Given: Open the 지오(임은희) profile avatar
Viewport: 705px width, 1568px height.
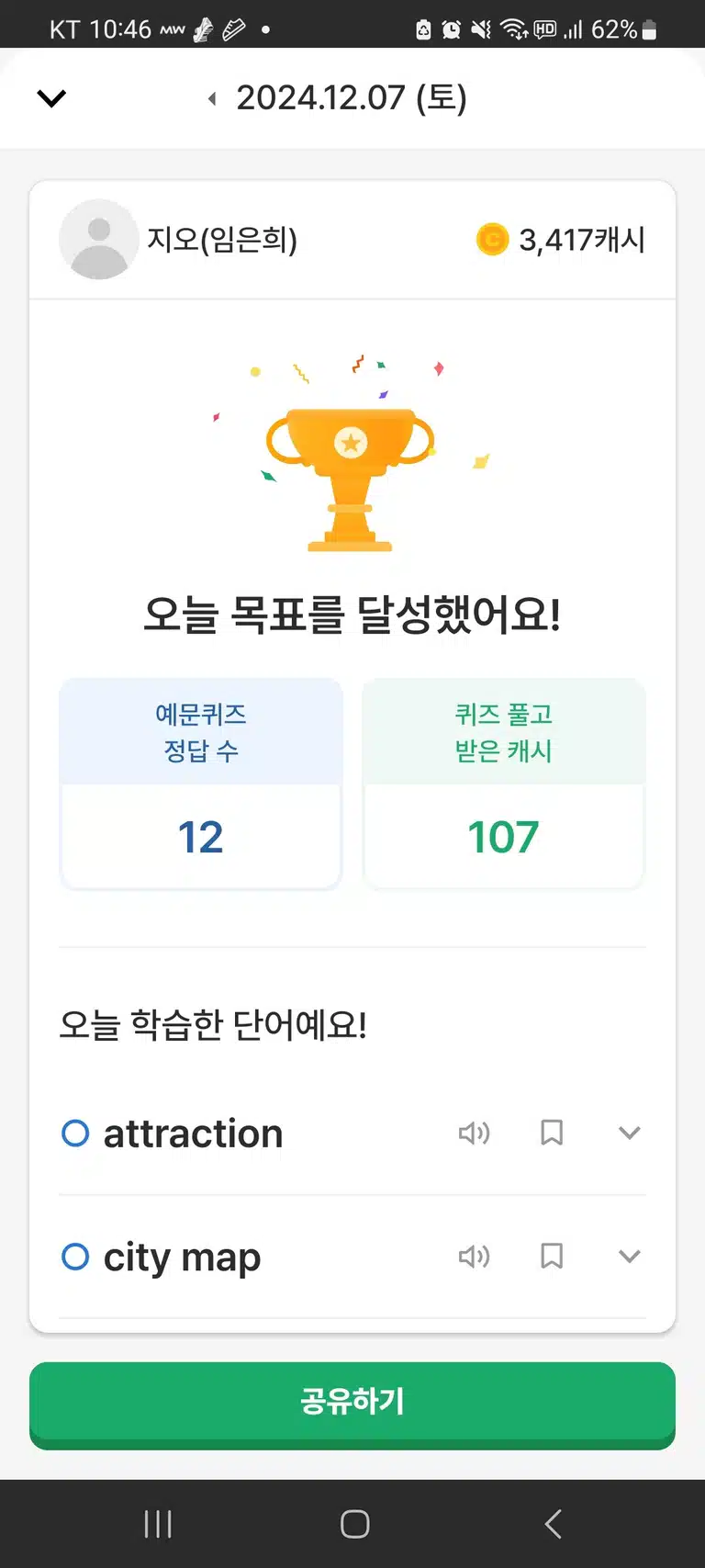Looking at the screenshot, I should click(x=98, y=240).
